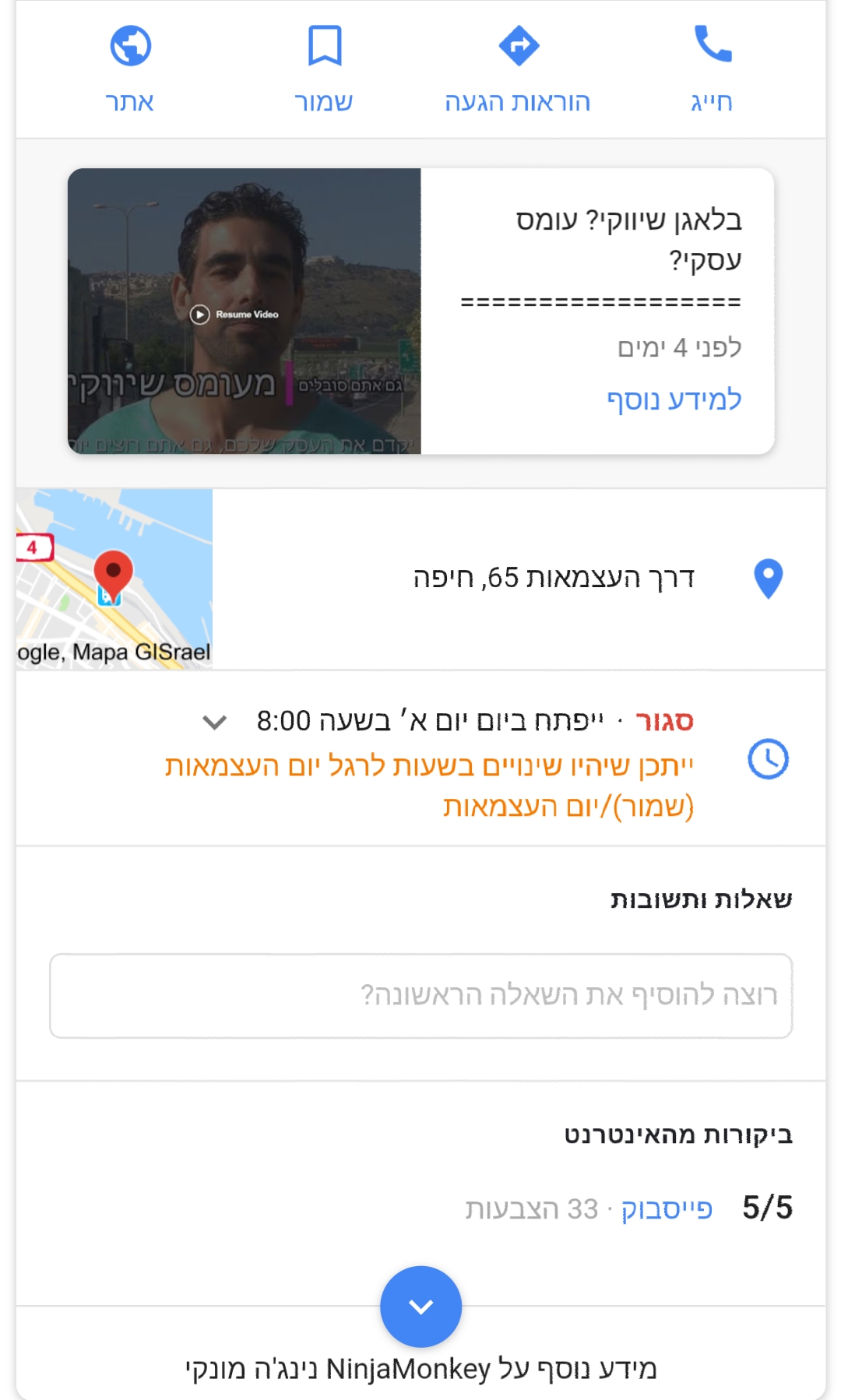Image resolution: width=841 pixels, height=1400 pixels.
Task: Open the פייסבוק reviews link
Action: coord(667,1209)
